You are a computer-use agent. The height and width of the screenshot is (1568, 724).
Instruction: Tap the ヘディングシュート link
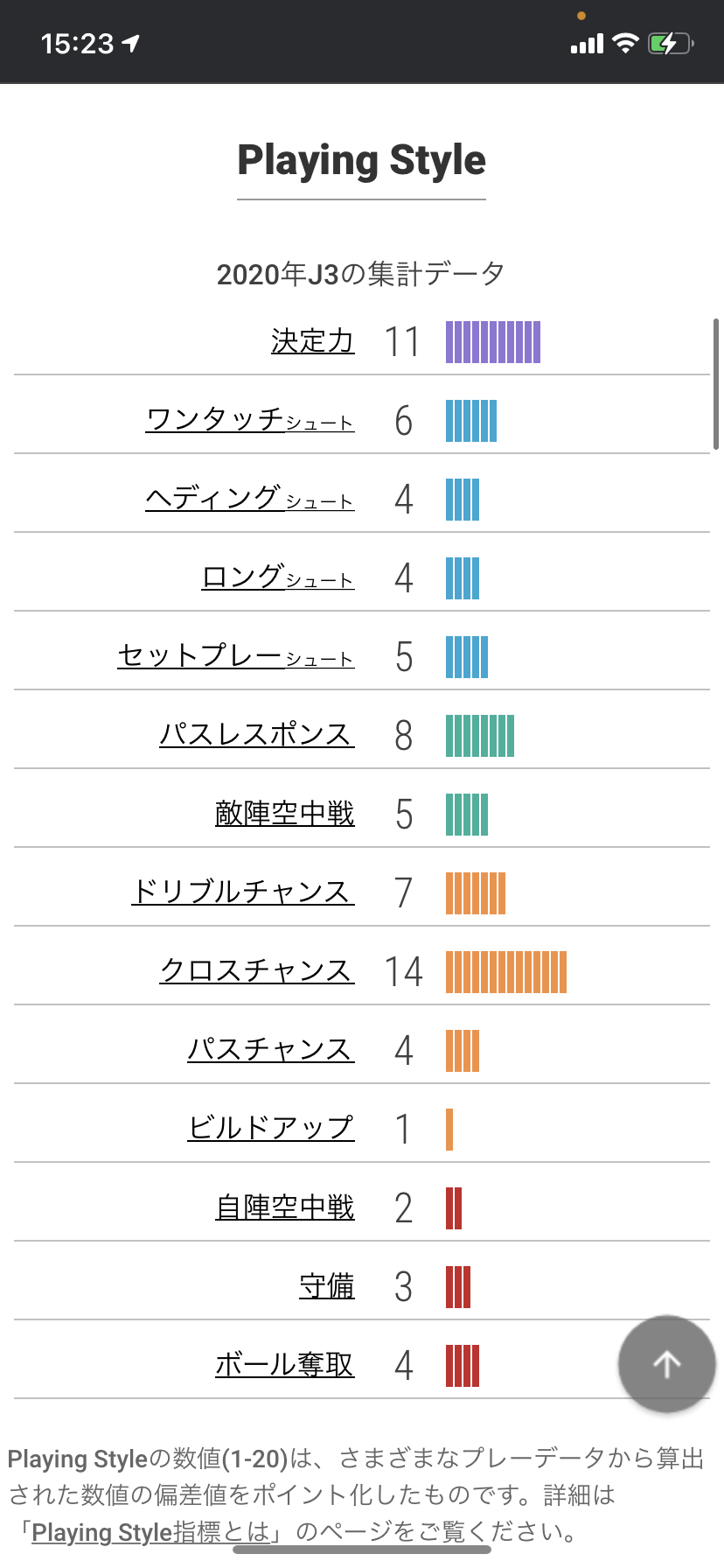tap(250, 499)
